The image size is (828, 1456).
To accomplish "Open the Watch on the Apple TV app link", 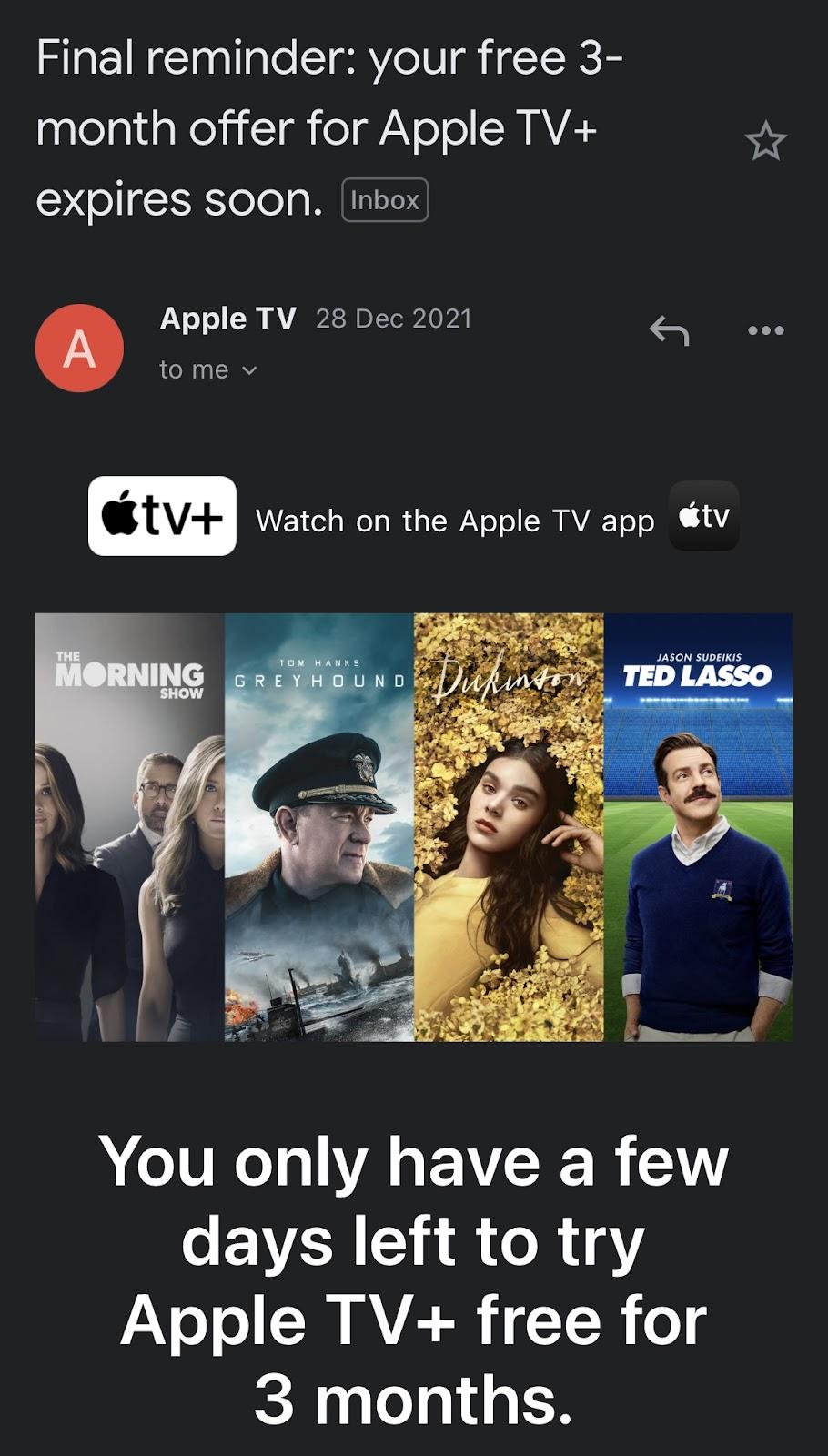I will (455, 521).
